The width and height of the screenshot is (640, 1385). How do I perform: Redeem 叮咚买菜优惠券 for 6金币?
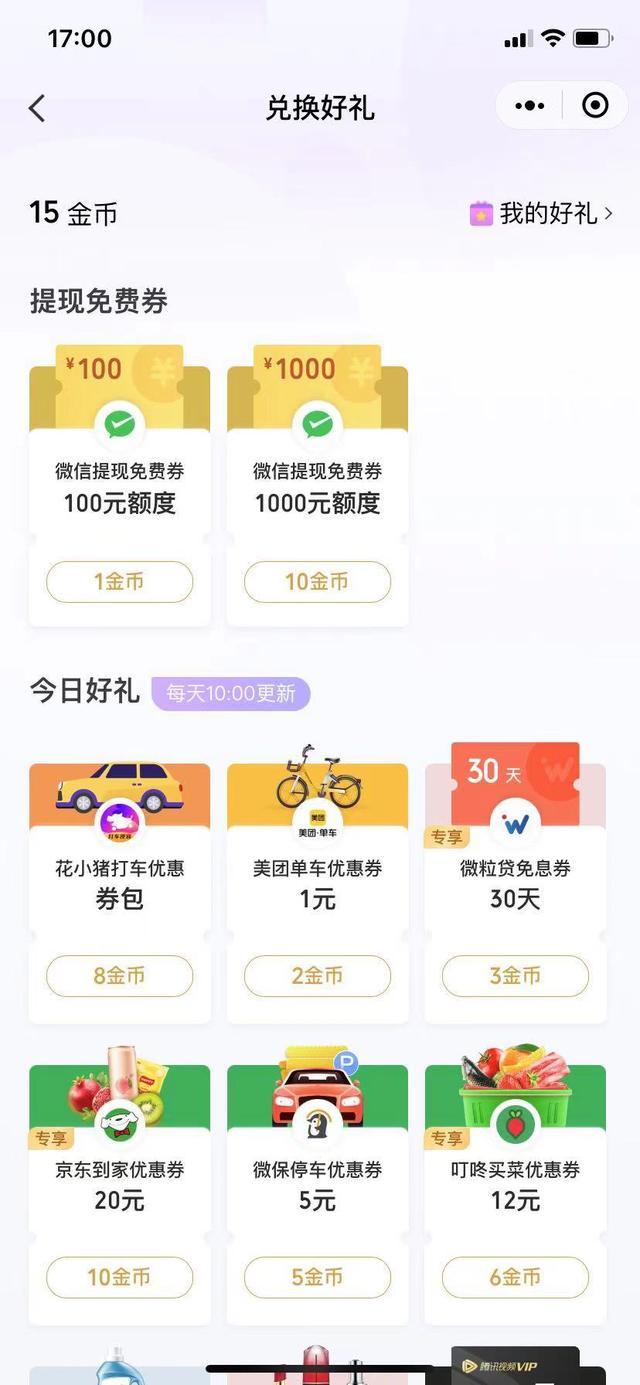coord(515,1277)
